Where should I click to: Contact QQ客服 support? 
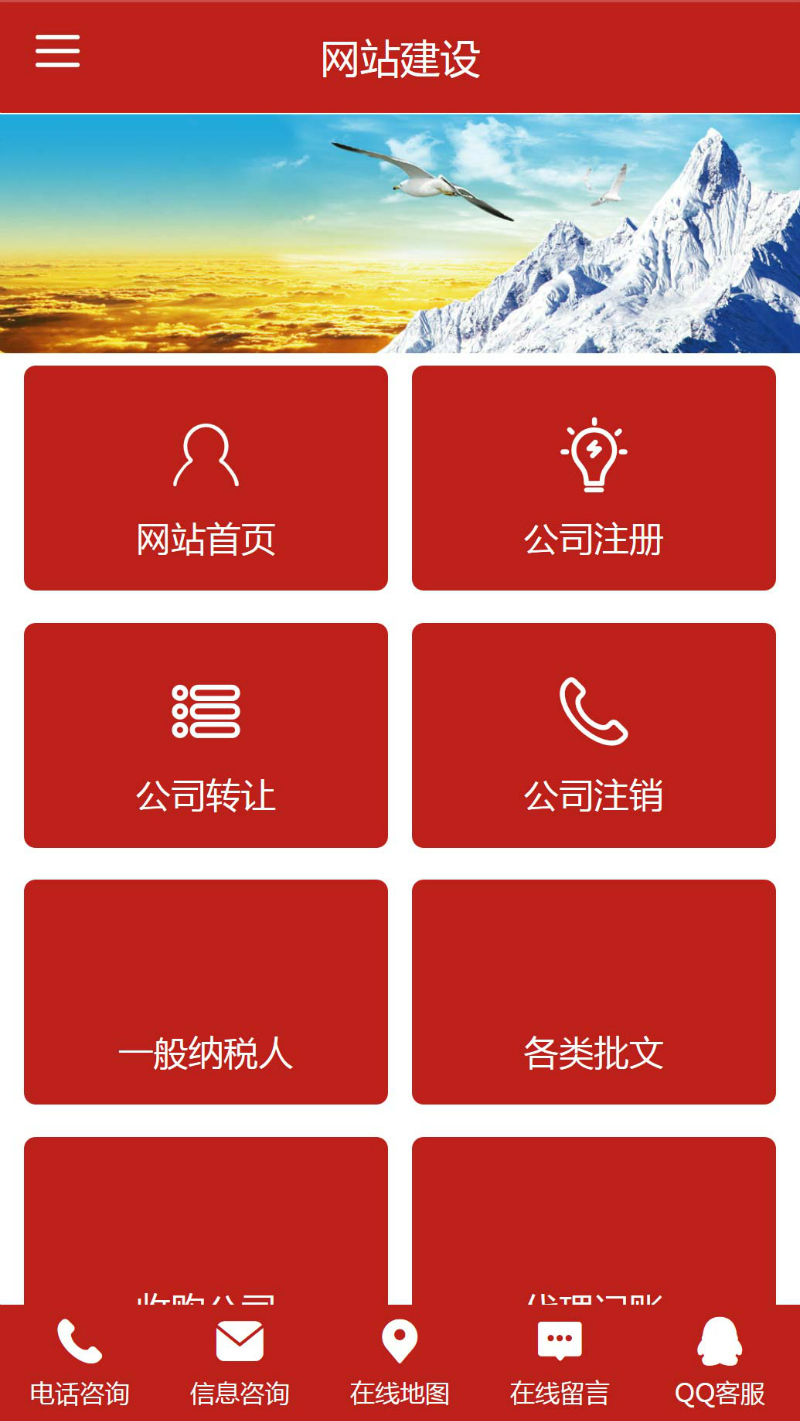(720, 1362)
